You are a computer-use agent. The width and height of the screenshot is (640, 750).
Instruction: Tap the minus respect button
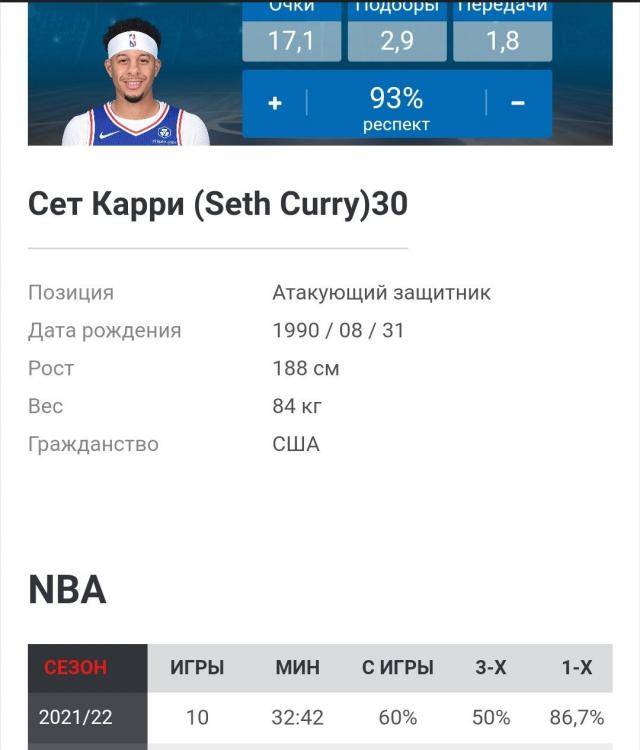pyautogui.click(x=518, y=103)
